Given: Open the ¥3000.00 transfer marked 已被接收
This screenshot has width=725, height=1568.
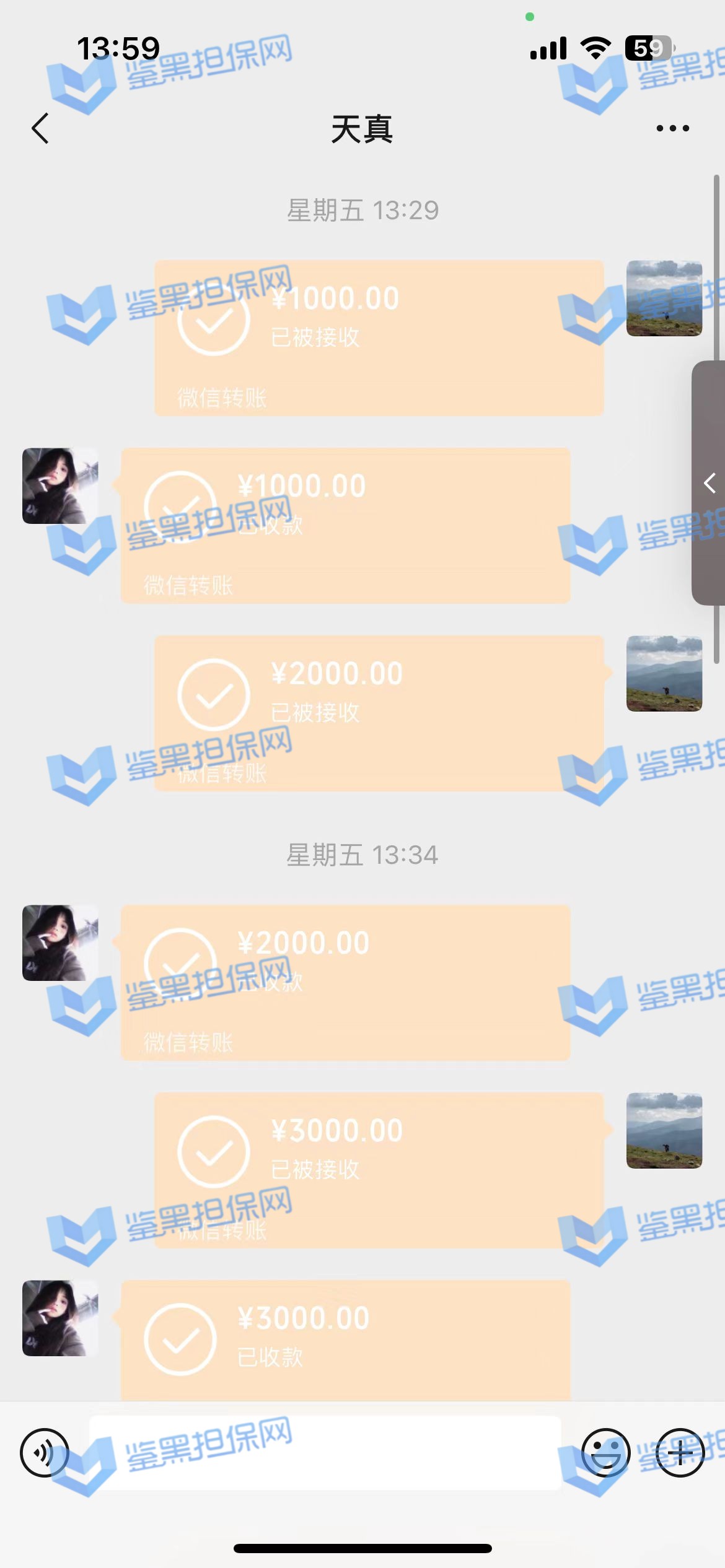Looking at the screenshot, I should point(379,1169).
